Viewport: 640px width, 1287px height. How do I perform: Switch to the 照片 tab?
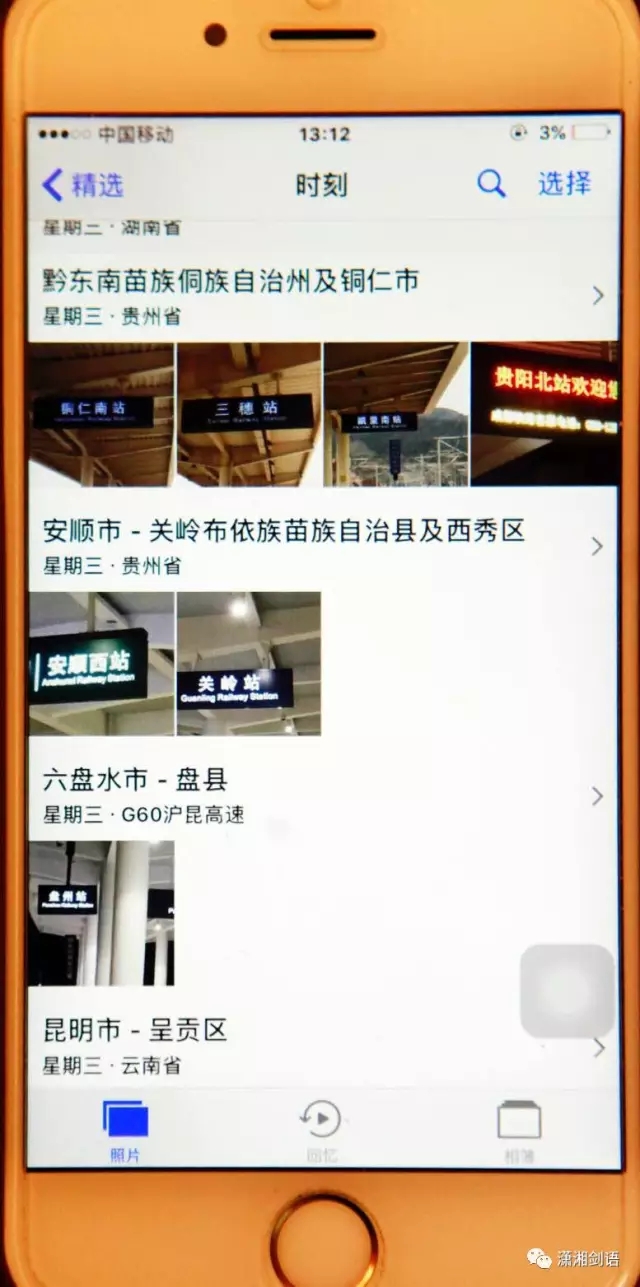coord(125,1130)
